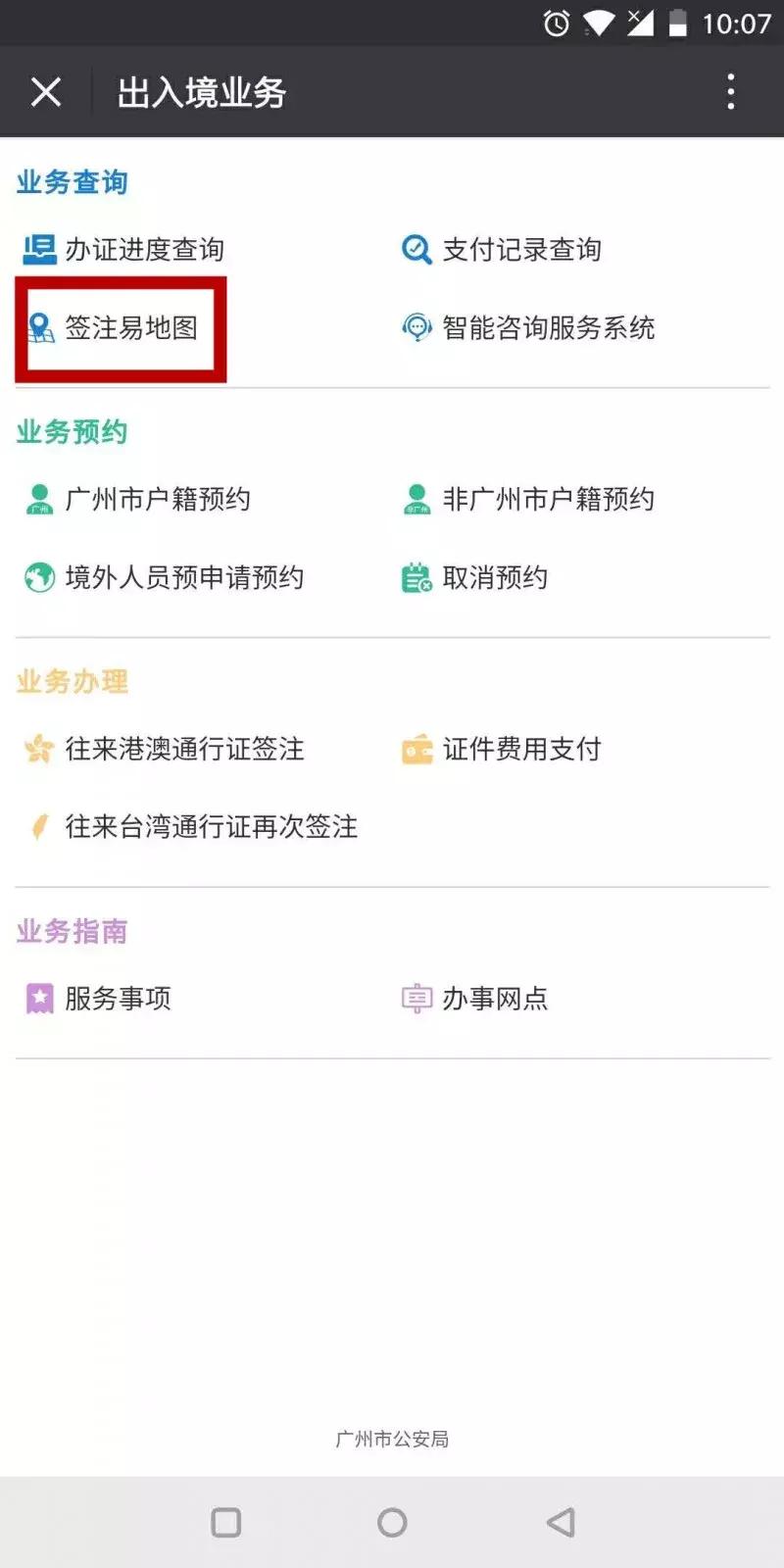Open the three-dot overflow menu
The width and height of the screenshot is (784, 1568).
(x=730, y=91)
